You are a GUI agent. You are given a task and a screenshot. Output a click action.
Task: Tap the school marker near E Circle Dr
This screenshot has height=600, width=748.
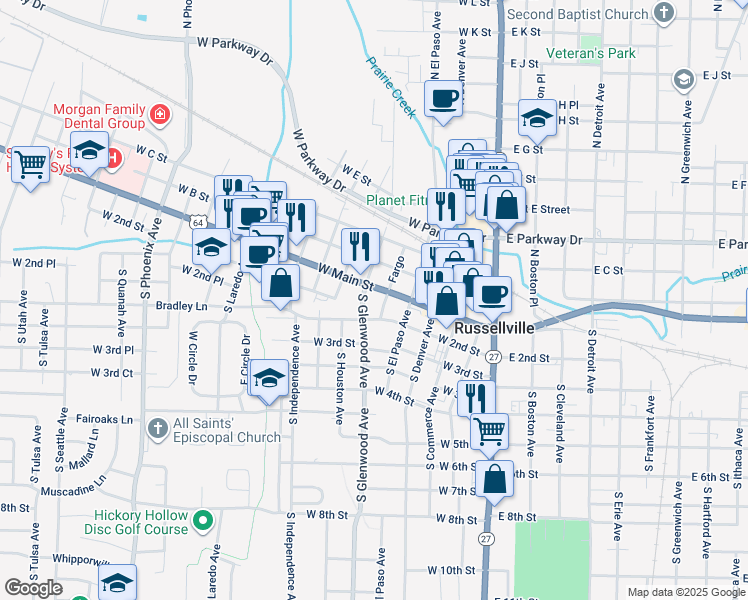click(x=267, y=378)
